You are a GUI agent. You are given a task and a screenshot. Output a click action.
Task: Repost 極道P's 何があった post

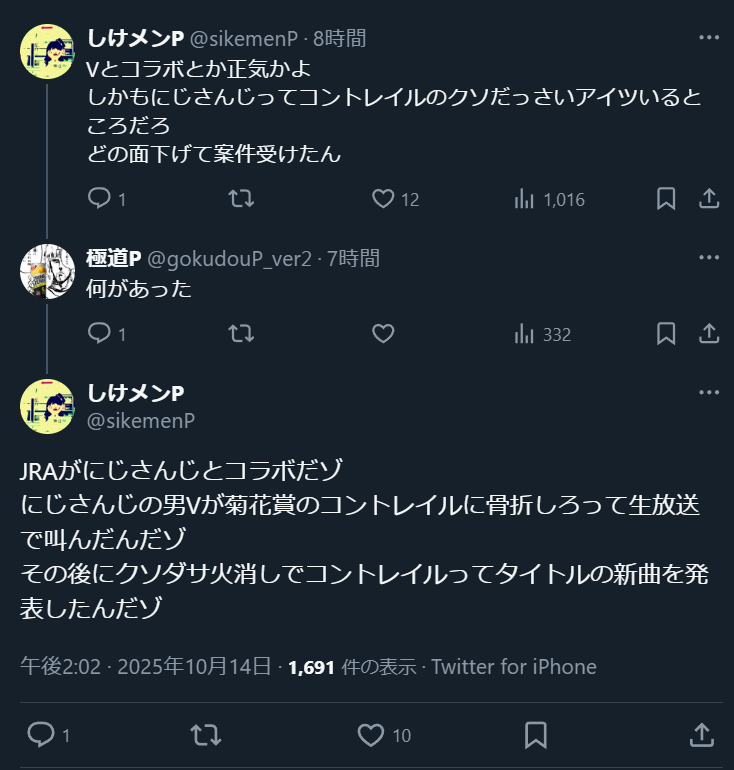(241, 333)
